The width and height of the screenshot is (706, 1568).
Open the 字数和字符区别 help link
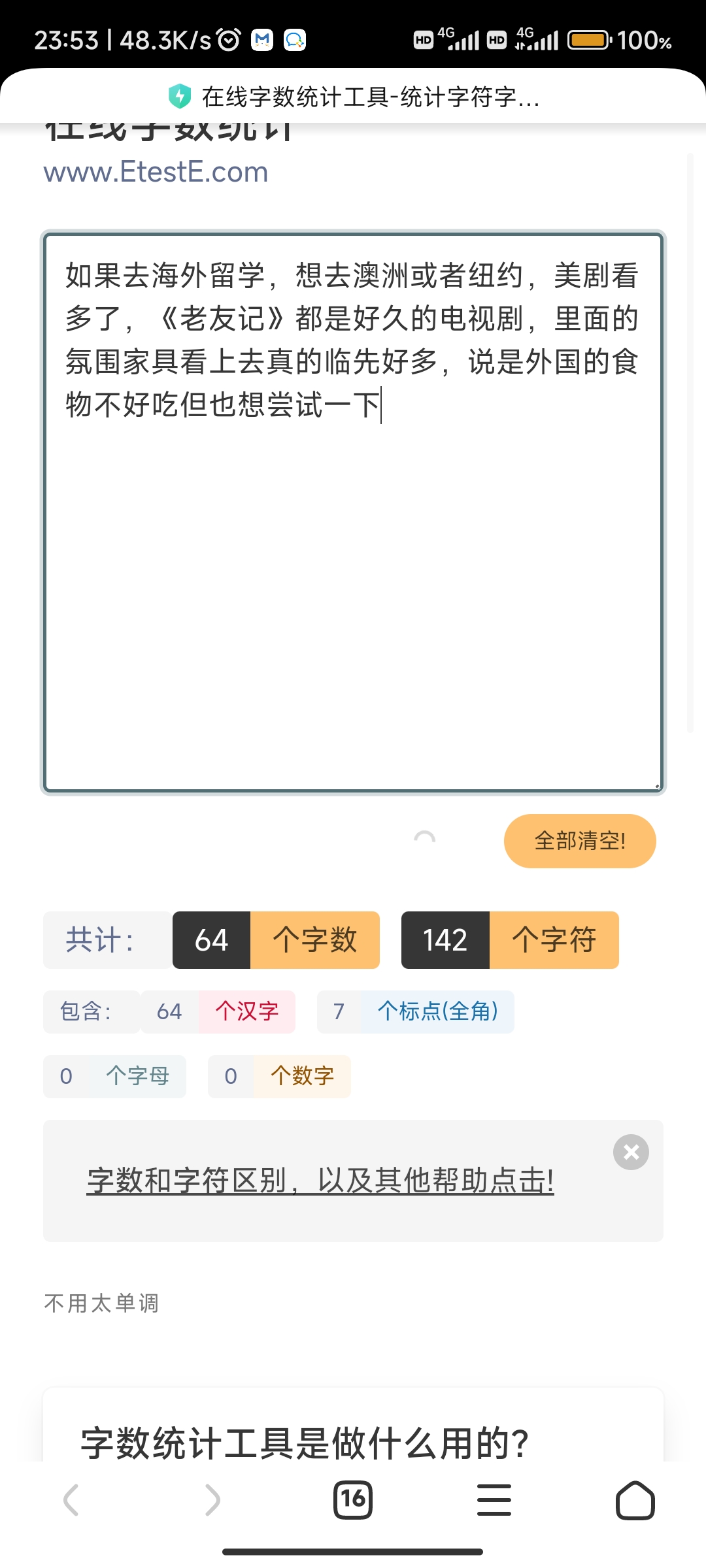(x=320, y=1180)
